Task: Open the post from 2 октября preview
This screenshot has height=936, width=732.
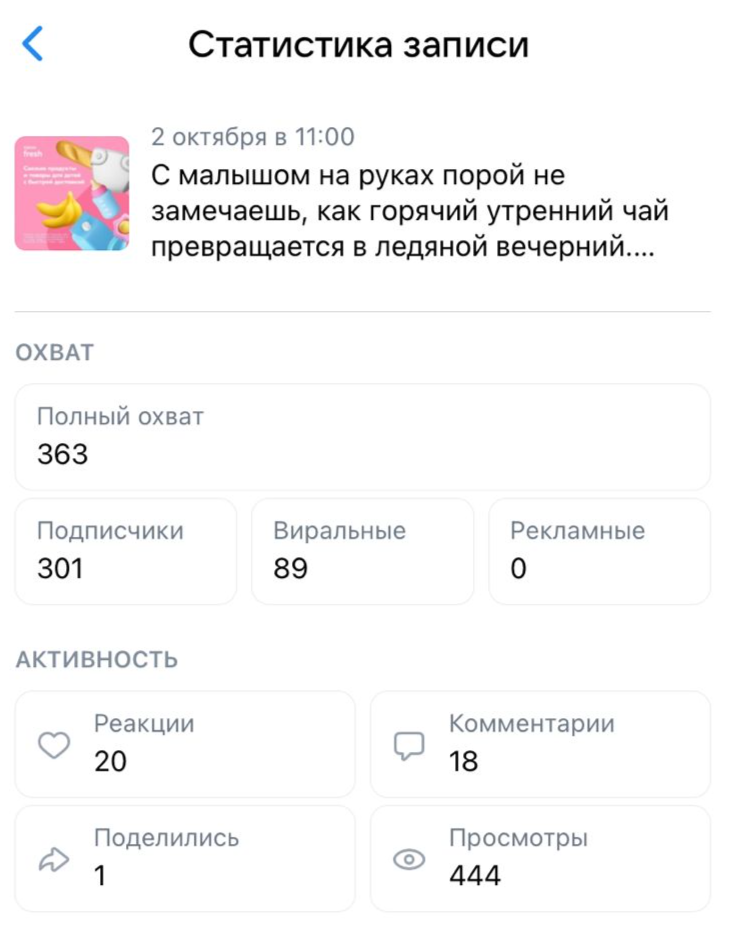Action: (72, 193)
